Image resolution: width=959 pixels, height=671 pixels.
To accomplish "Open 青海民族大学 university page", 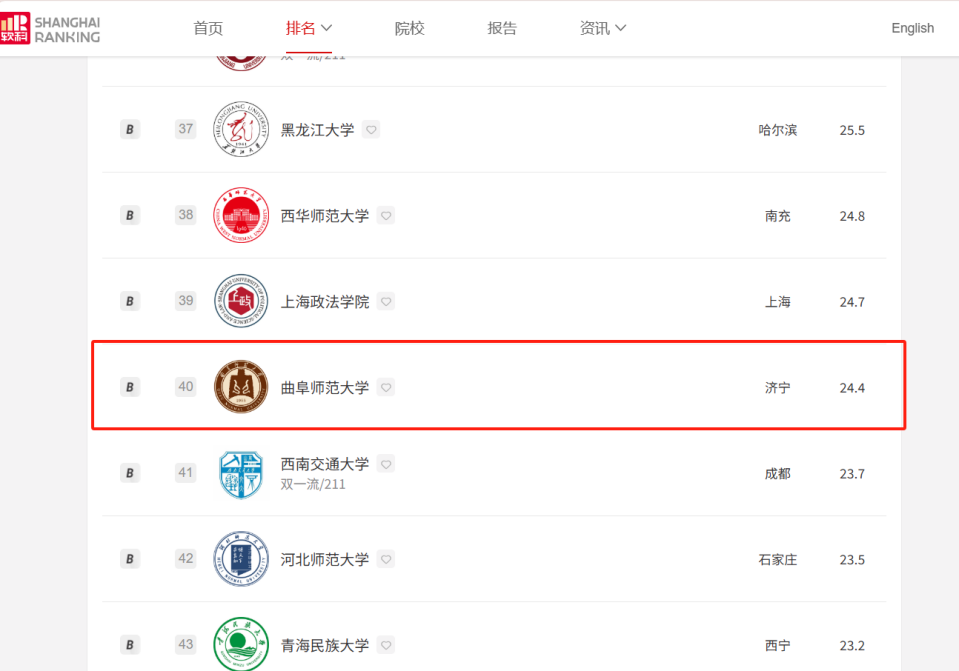I will point(324,646).
